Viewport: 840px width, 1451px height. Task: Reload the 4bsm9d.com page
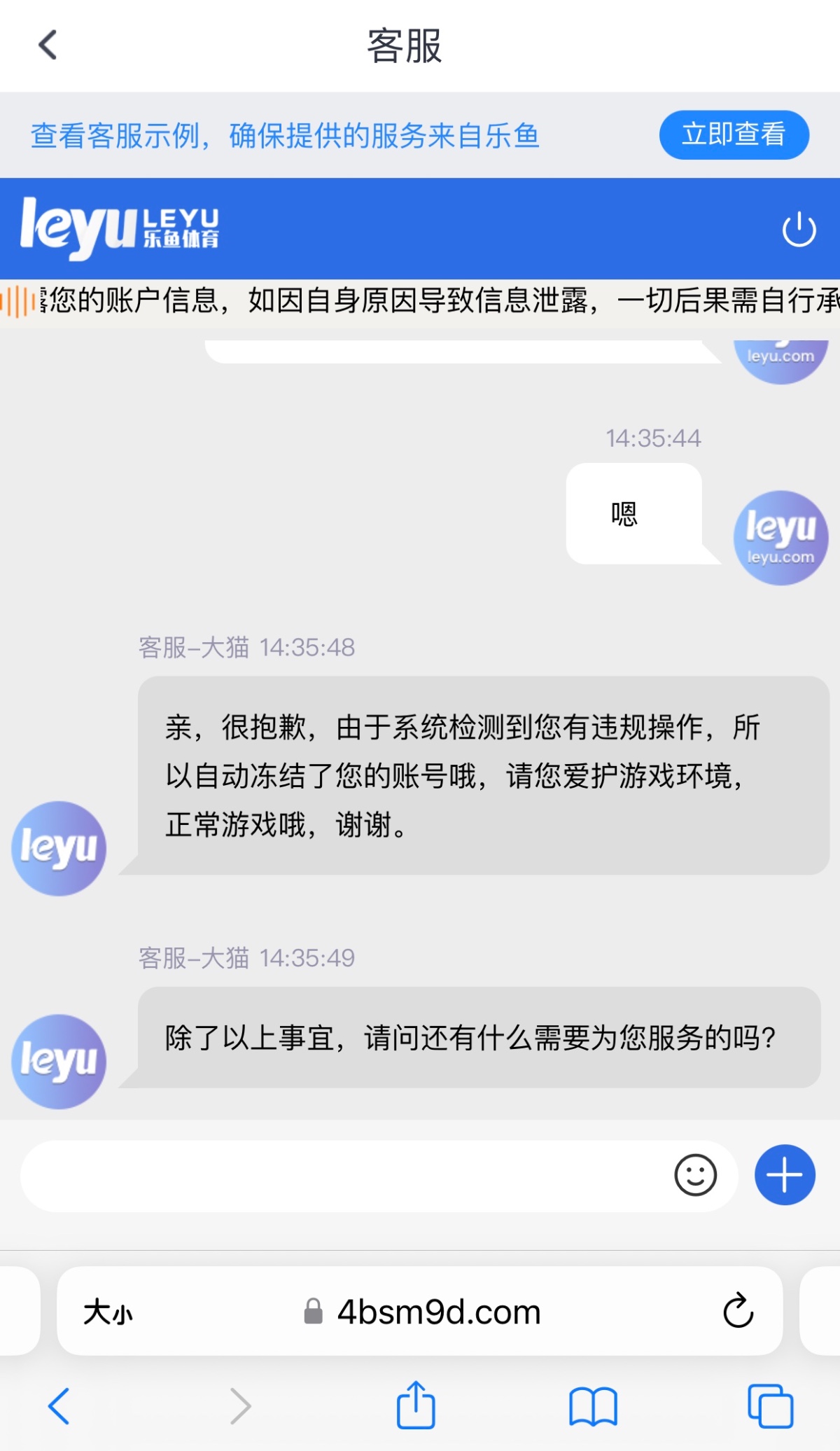pyautogui.click(x=738, y=1311)
